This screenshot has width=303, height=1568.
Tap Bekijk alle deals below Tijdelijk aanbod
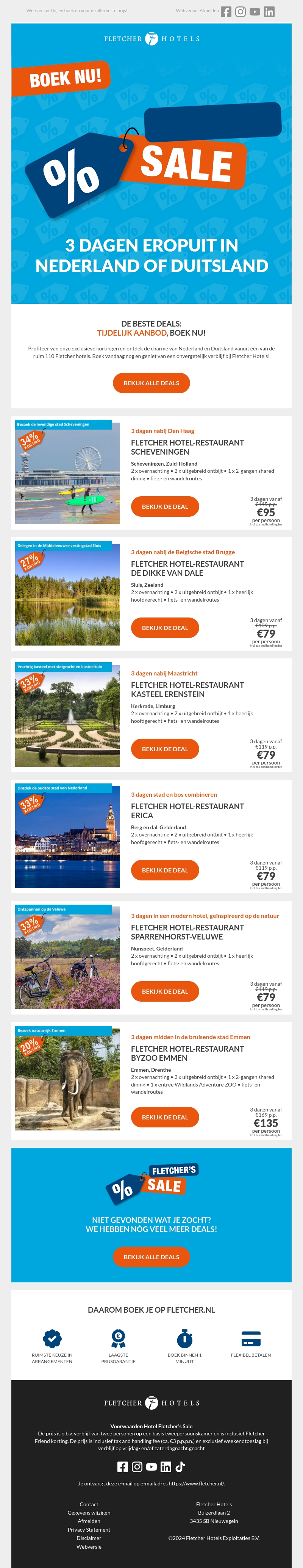click(151, 383)
